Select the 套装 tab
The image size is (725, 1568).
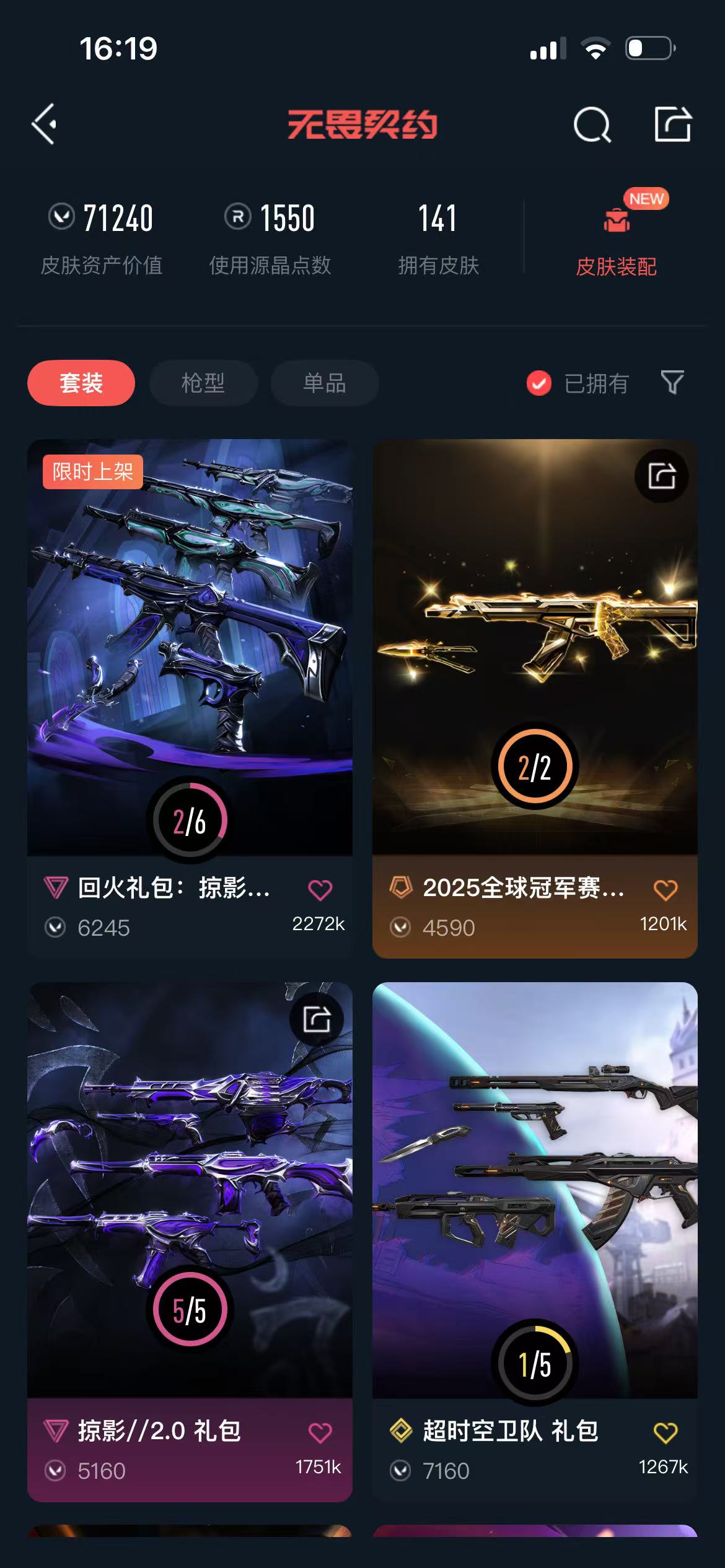click(81, 383)
